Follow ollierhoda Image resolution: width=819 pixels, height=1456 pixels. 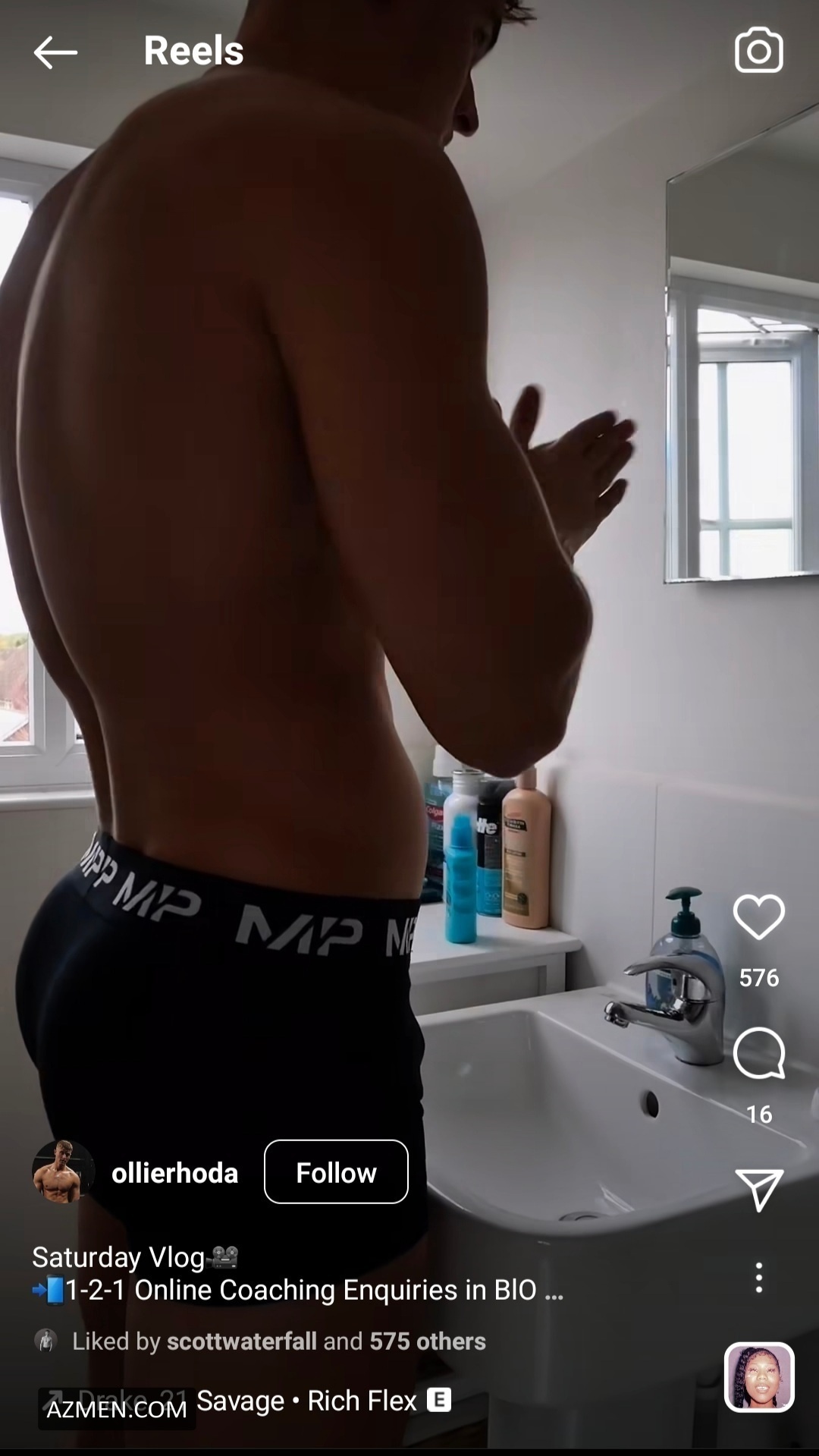point(336,1172)
